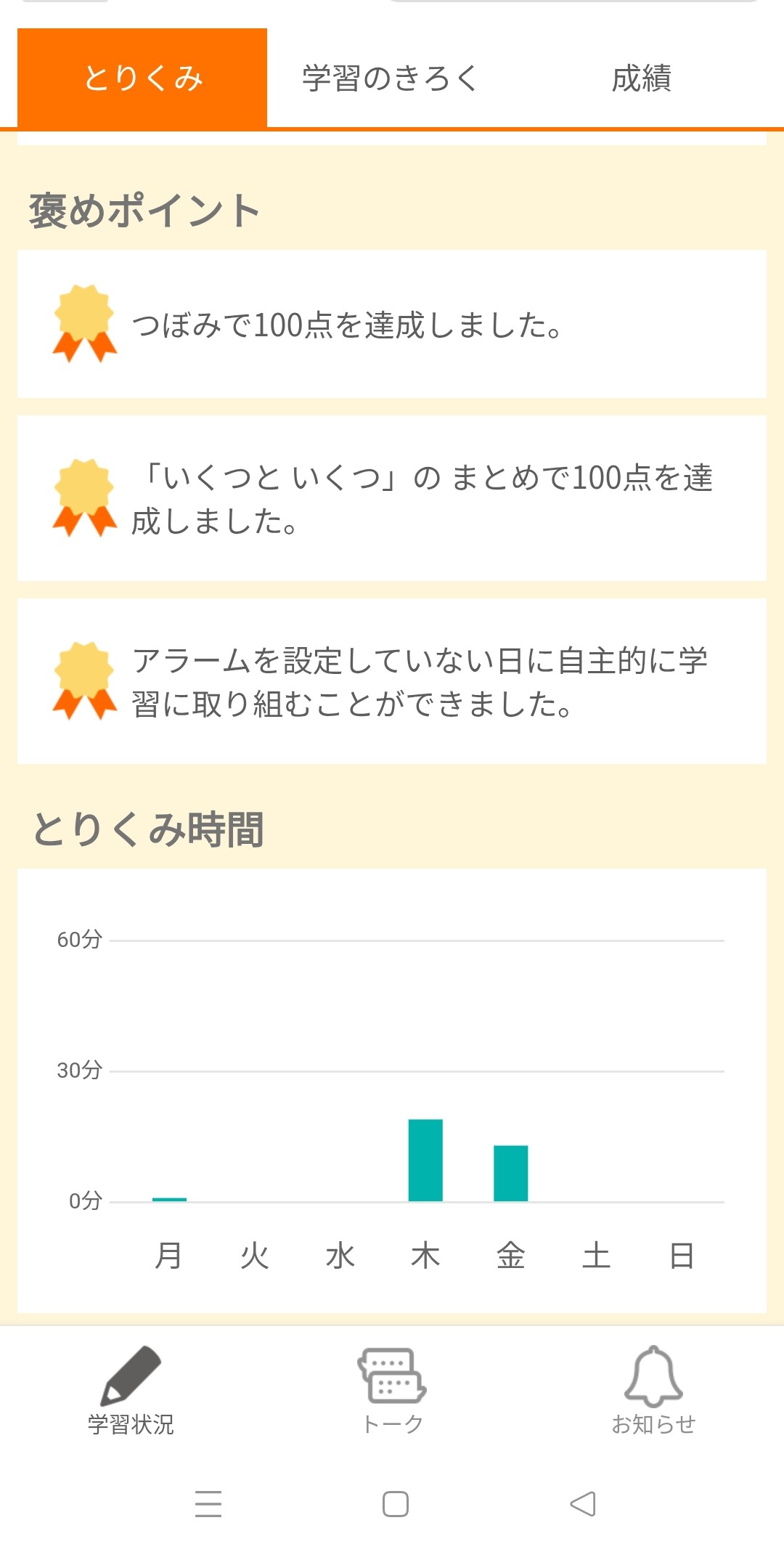Select the とりくみ tab
Image resolution: width=784 pixels, height=1552 pixels.
[x=142, y=78]
